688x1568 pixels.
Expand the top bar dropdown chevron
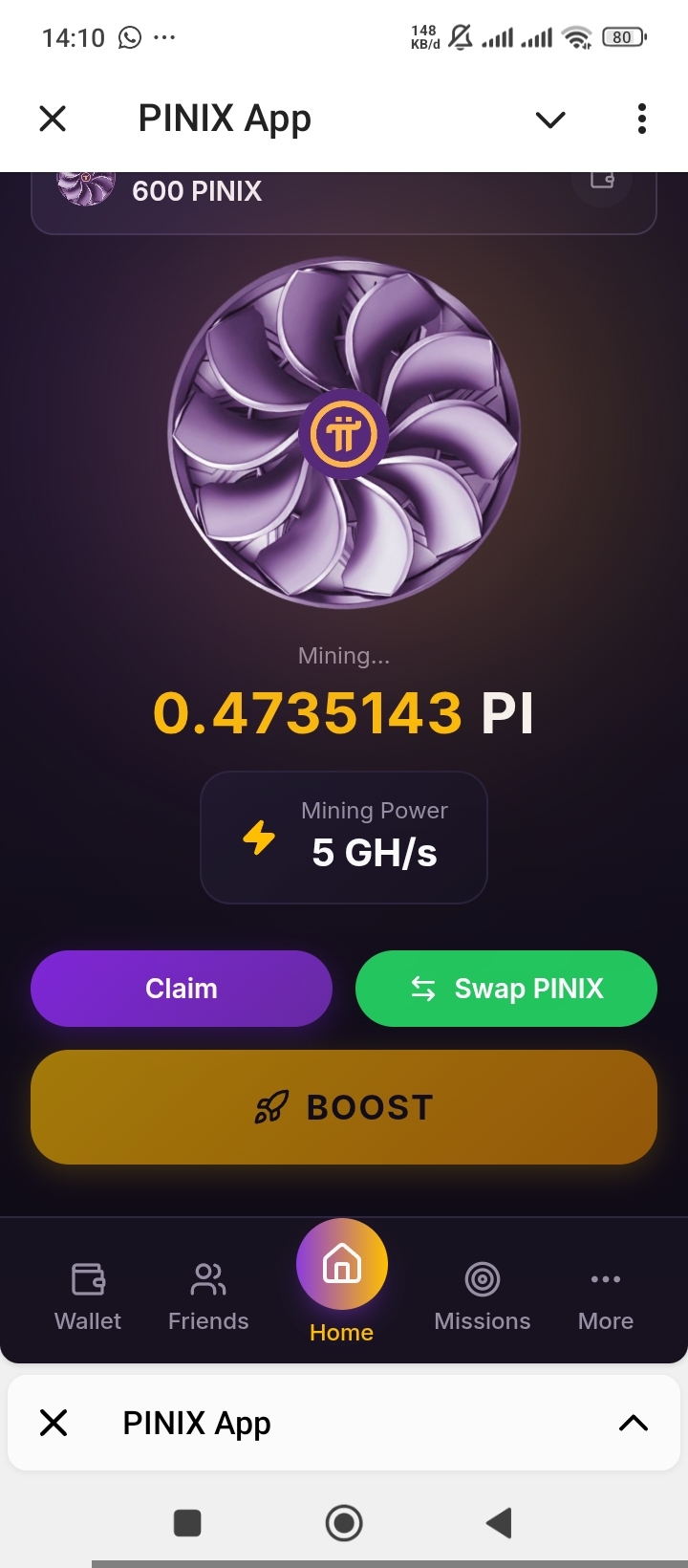pos(550,120)
